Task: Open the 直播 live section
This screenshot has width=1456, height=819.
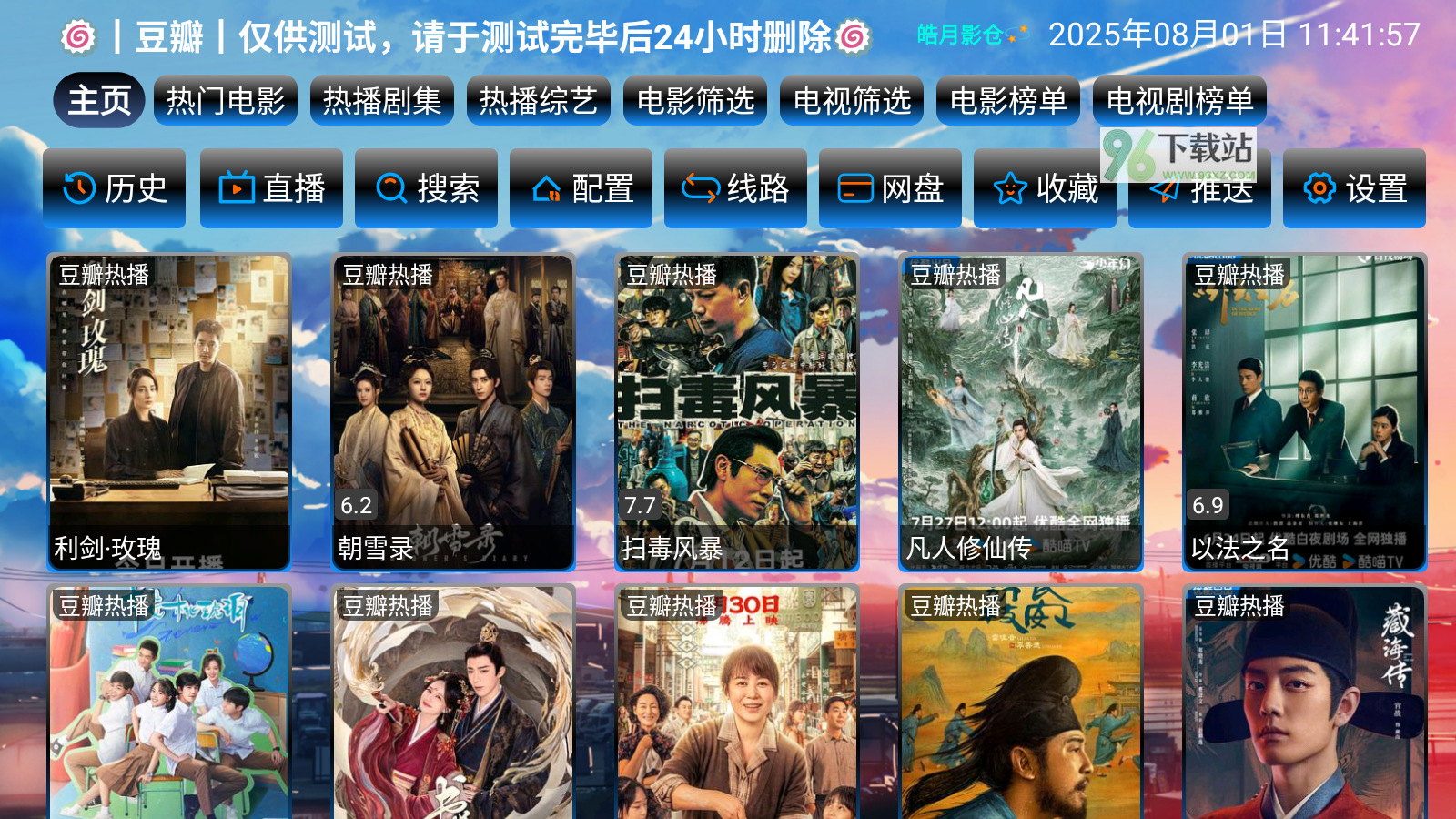Action: coord(271,188)
